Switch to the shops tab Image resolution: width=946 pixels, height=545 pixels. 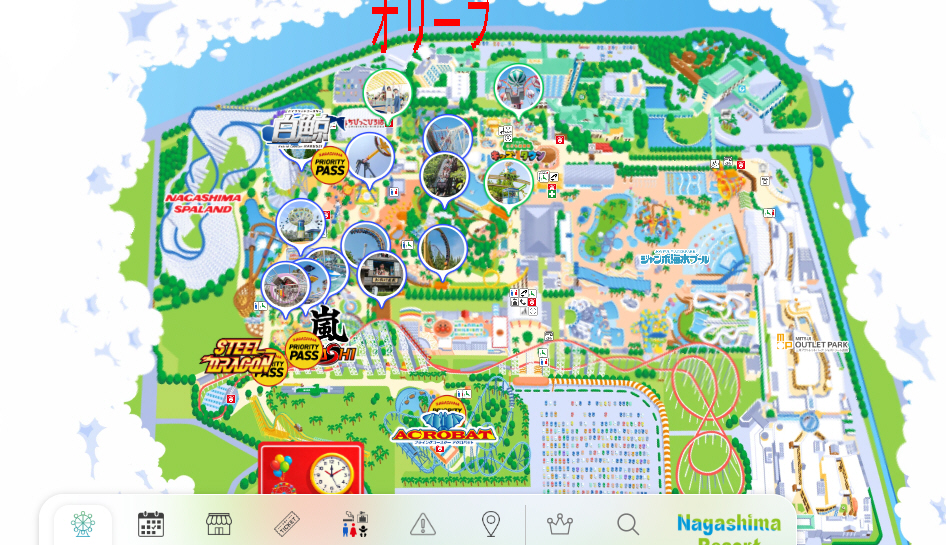[219, 524]
